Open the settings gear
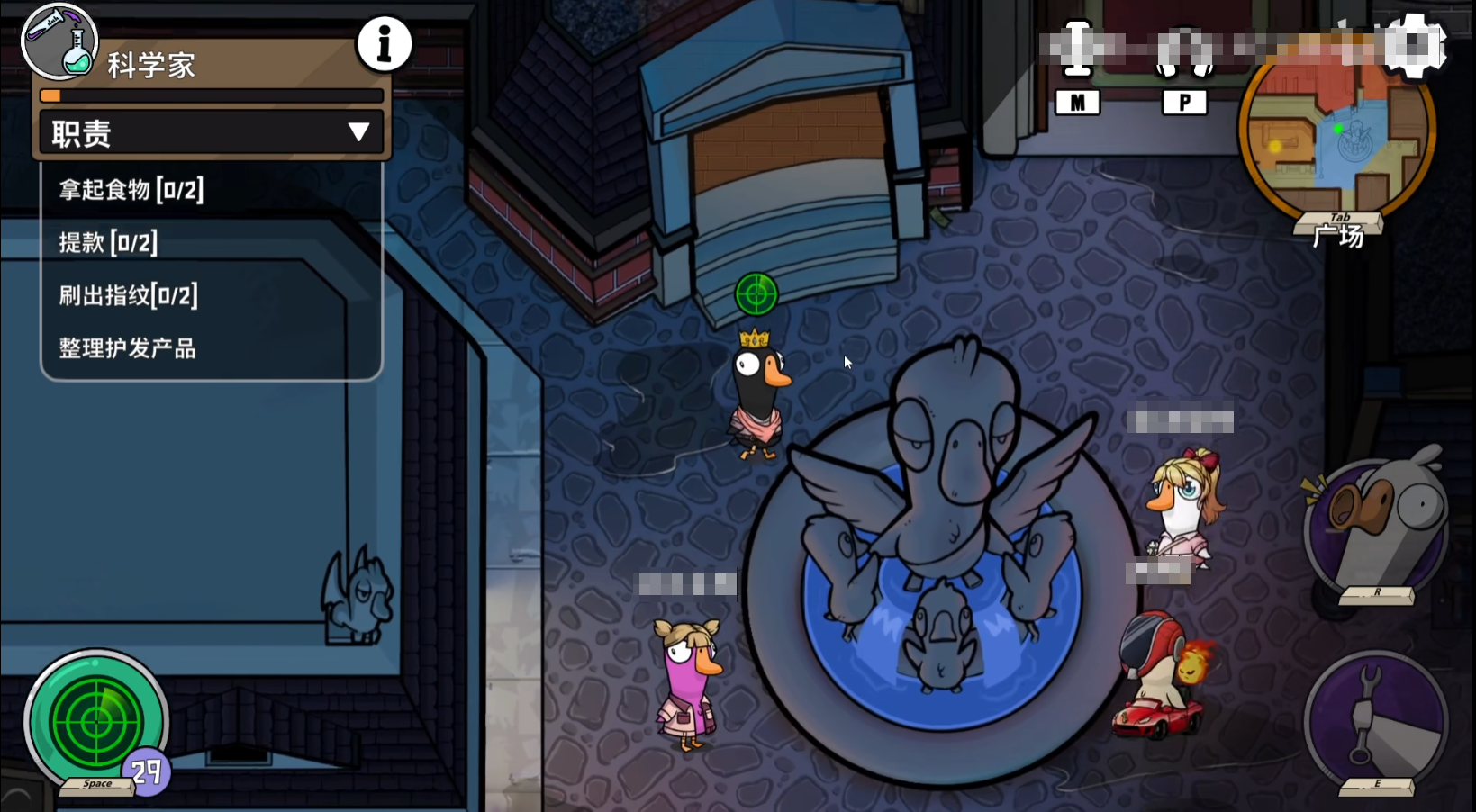This screenshot has width=1476, height=812. [1415, 45]
